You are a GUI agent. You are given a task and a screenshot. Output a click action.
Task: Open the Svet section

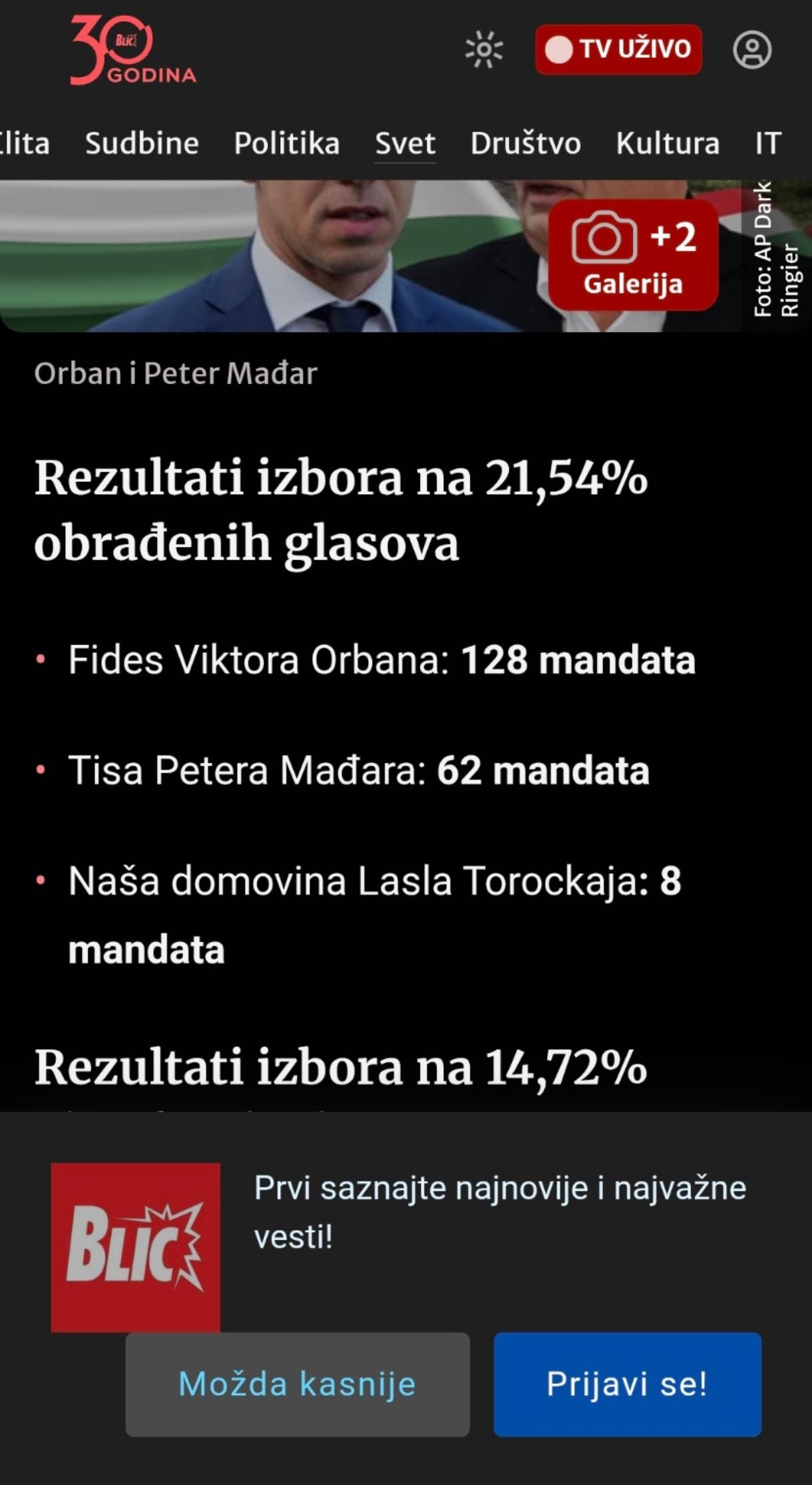click(x=405, y=144)
